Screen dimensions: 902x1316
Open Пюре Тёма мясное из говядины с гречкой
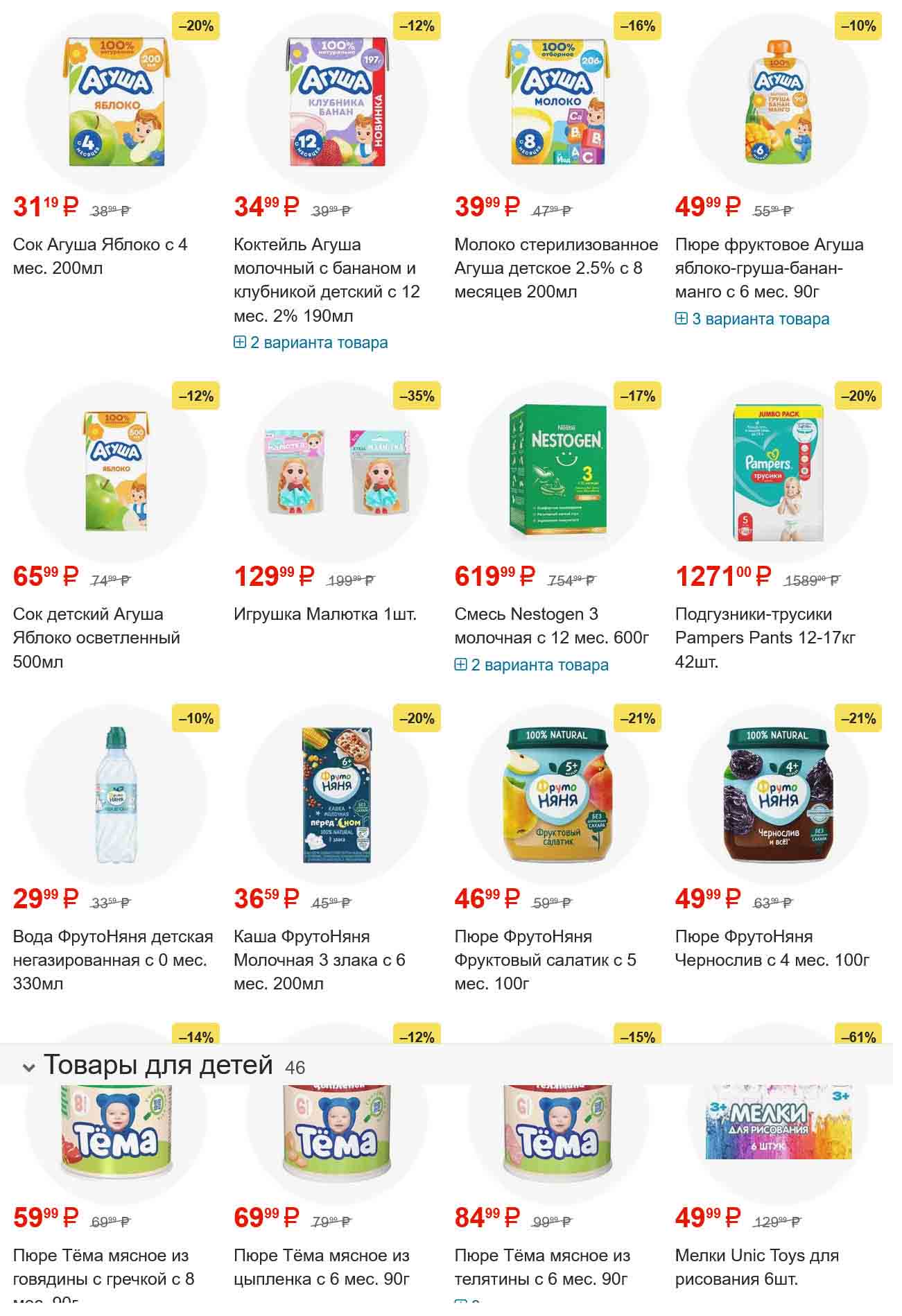103,1267
